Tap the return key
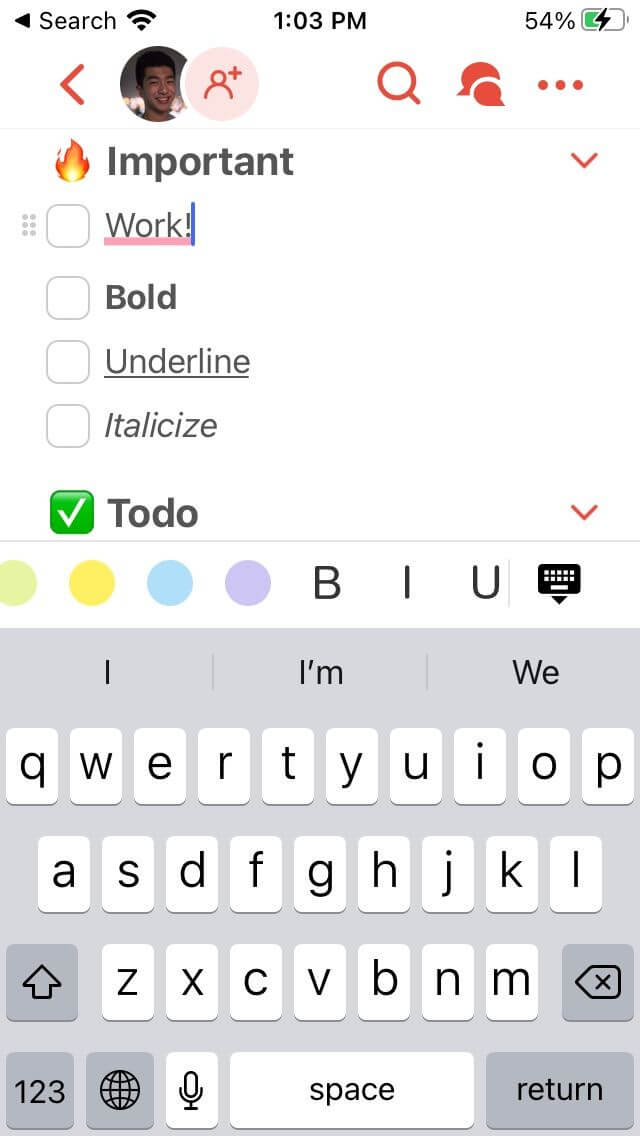Screen dimensions: 640x1136 click(x=559, y=1090)
